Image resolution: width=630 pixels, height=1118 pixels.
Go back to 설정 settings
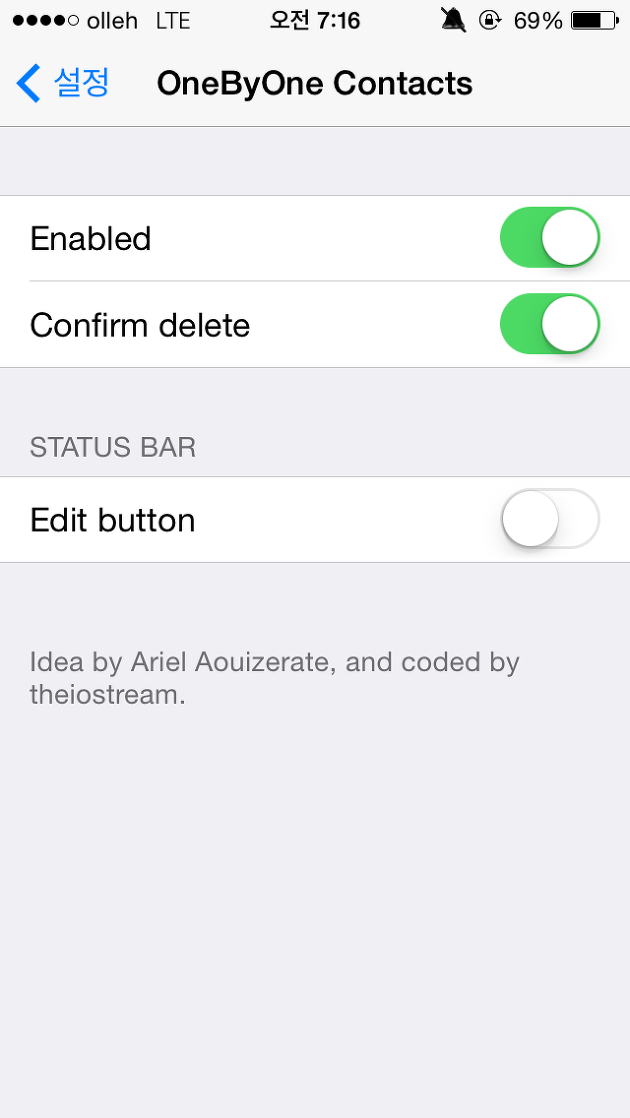62,84
